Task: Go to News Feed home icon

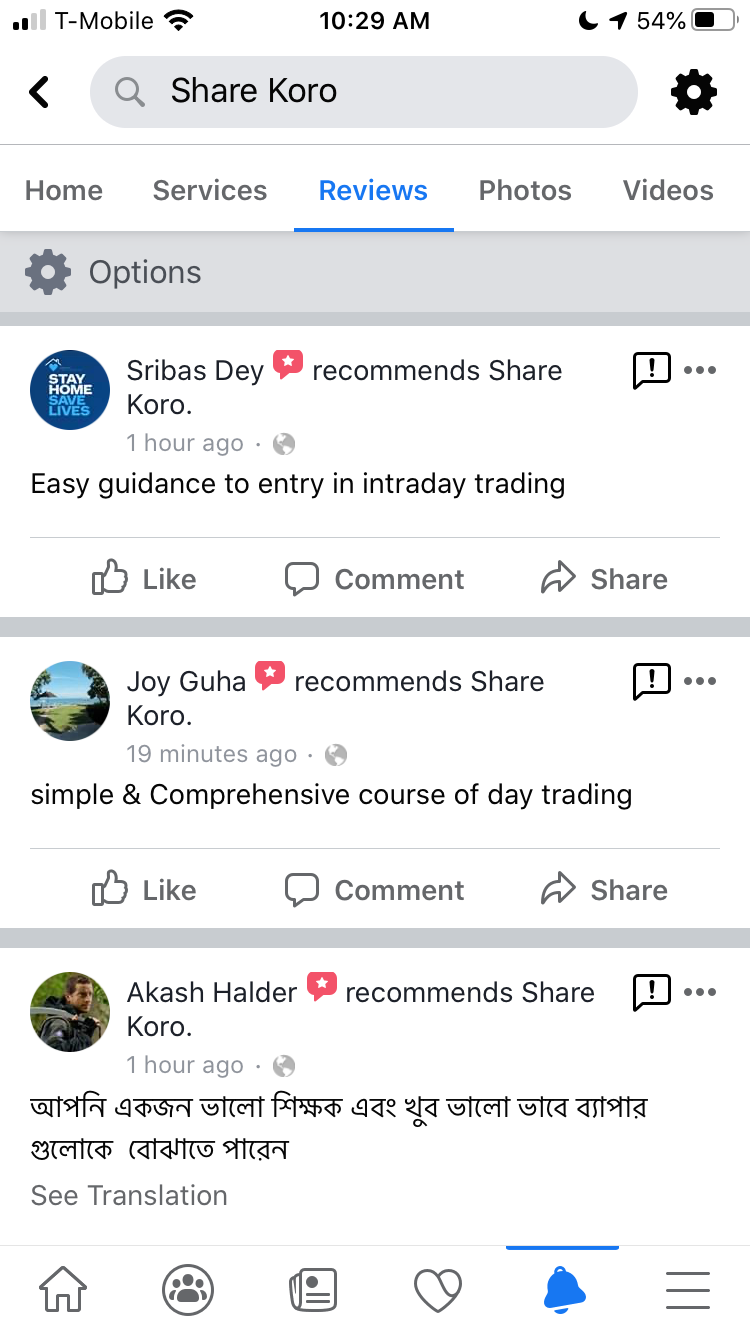Action: (x=62, y=1289)
